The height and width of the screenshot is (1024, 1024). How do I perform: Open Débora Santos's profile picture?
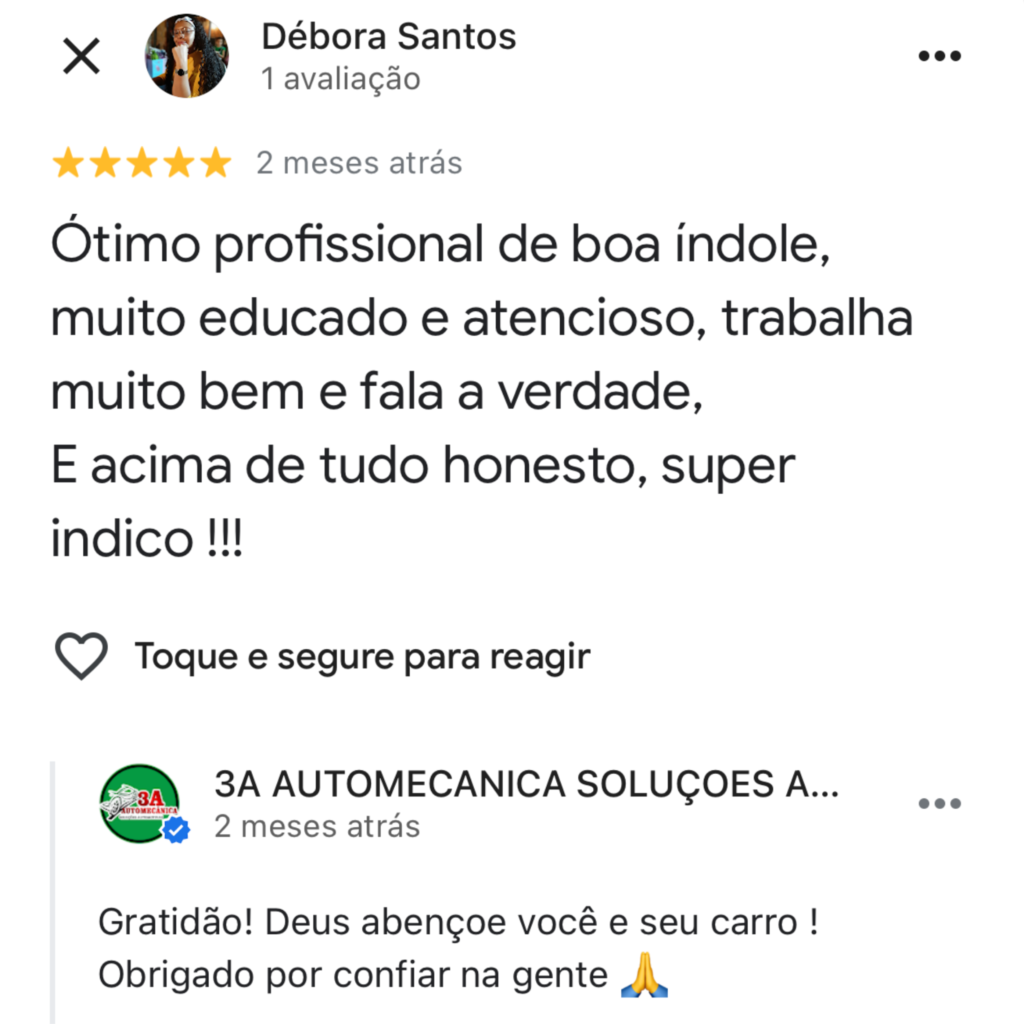187,56
